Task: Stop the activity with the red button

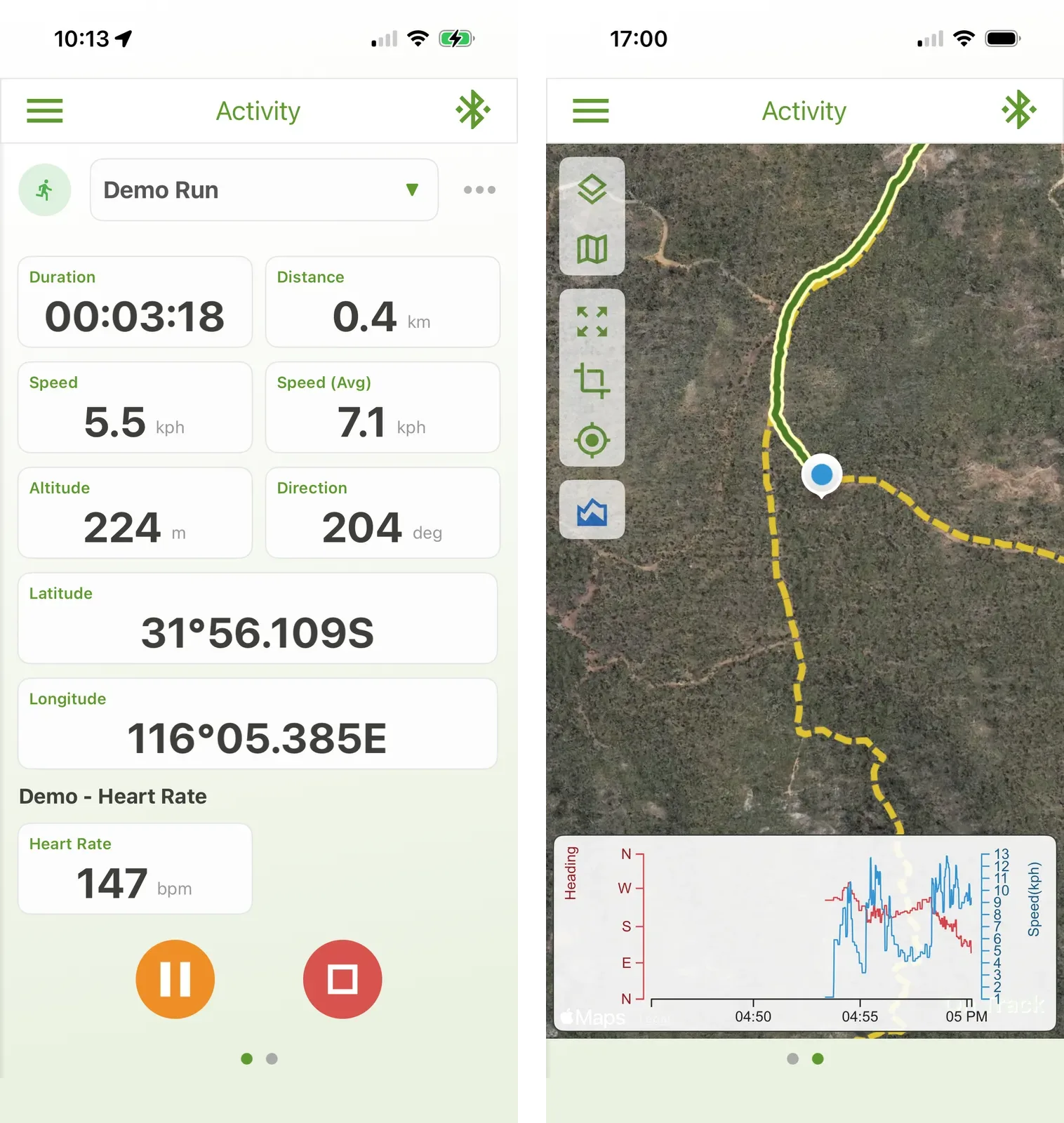Action: [x=343, y=978]
